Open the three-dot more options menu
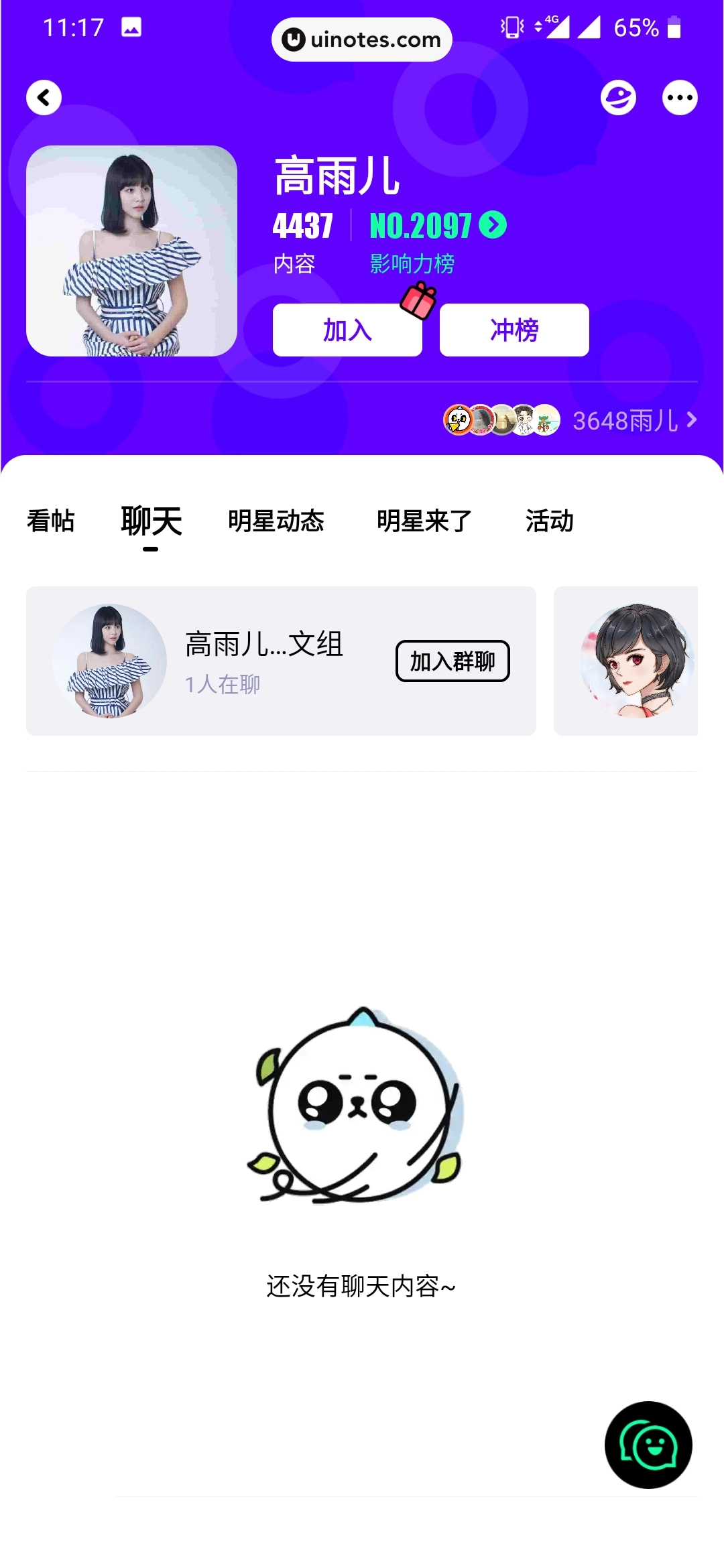The height and width of the screenshot is (1568, 724). [680, 97]
